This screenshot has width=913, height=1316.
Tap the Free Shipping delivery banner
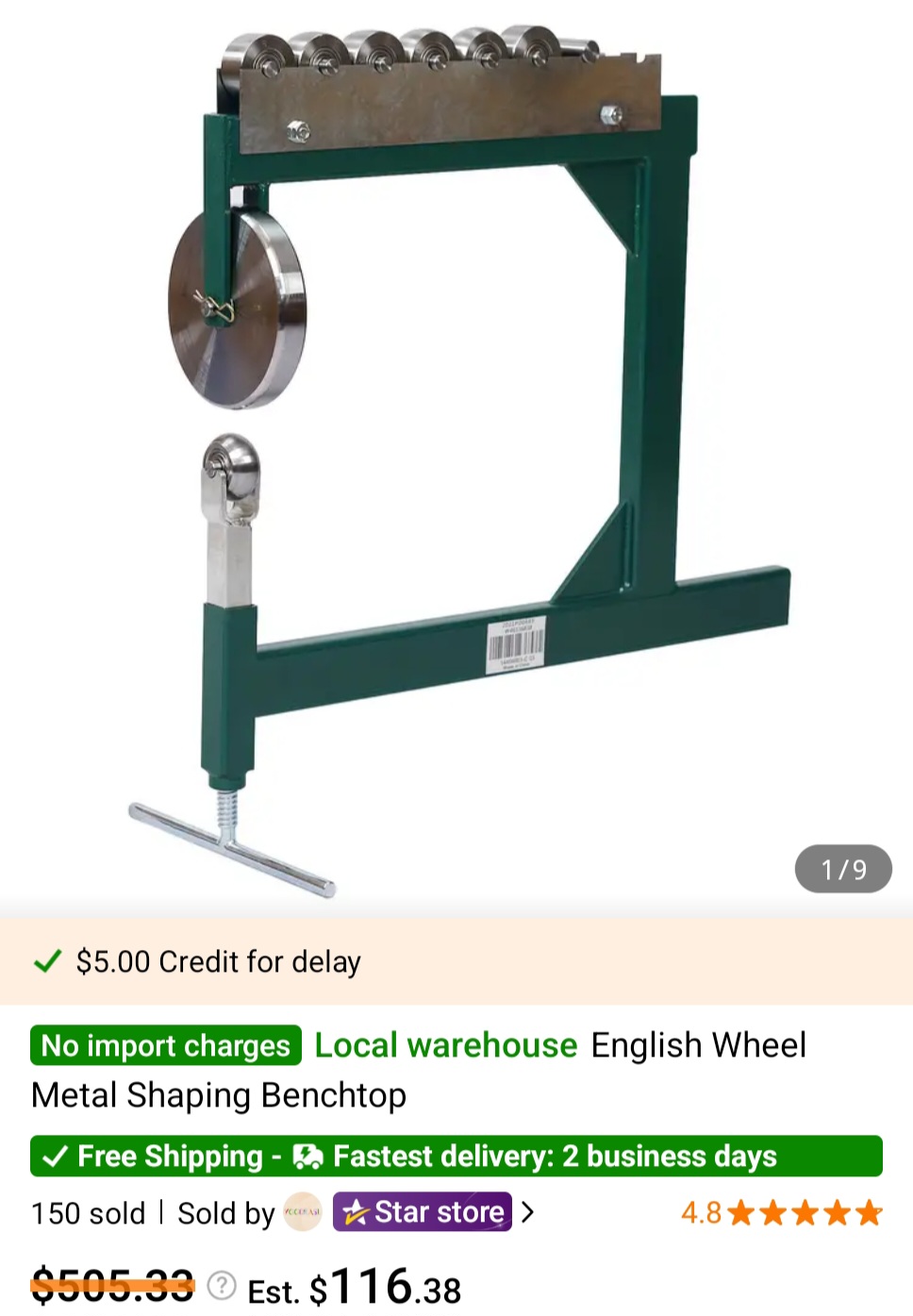point(456,1156)
